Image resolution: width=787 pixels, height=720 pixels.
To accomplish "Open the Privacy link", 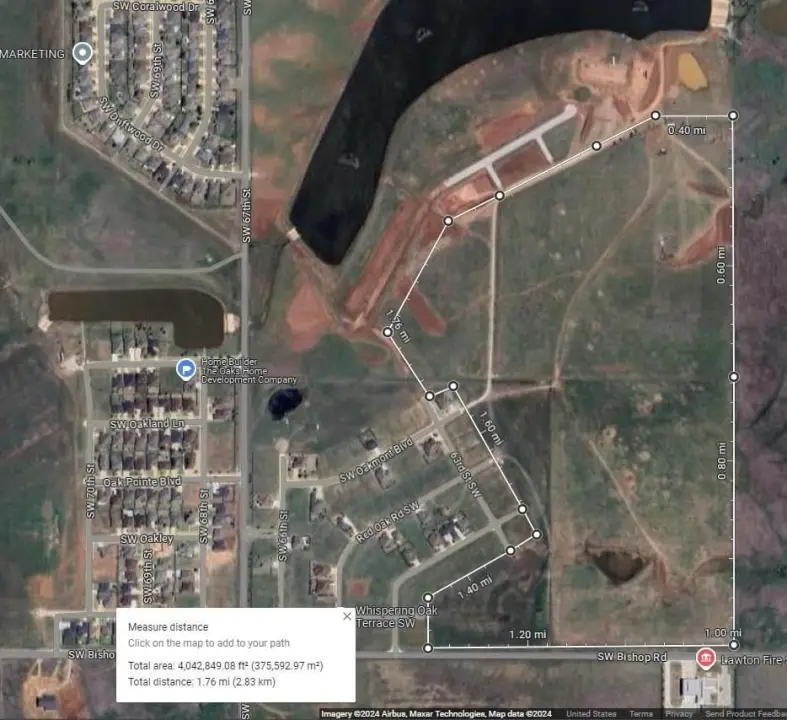I will point(679,714).
